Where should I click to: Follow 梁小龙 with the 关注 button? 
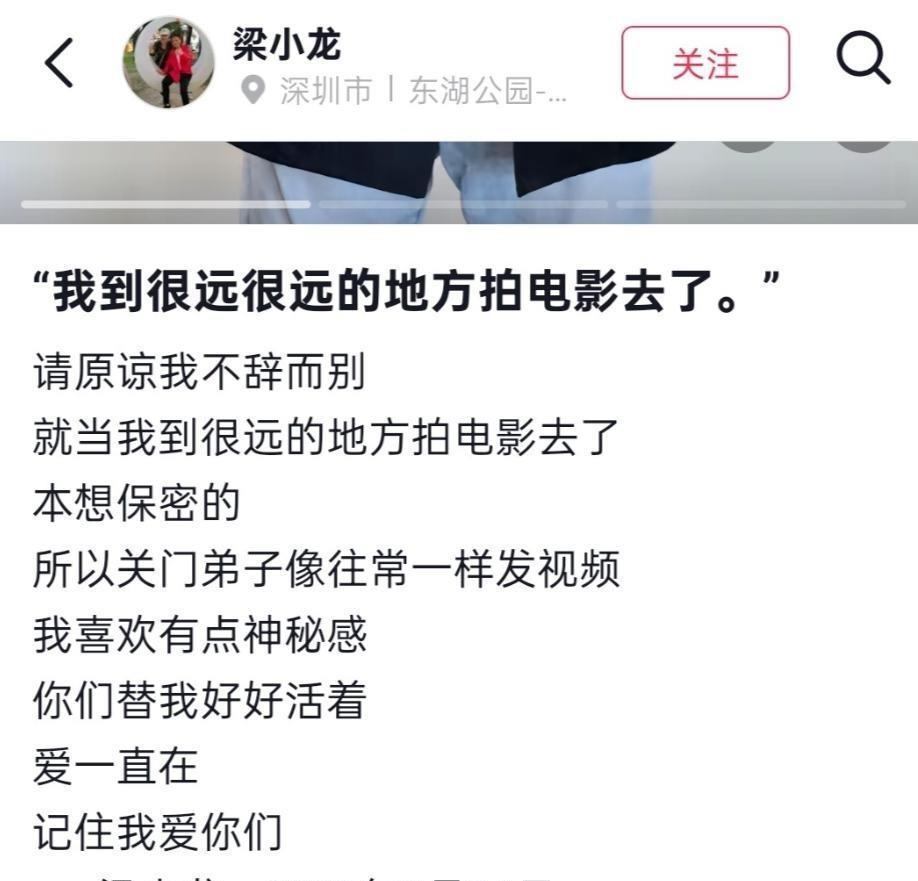coord(705,63)
